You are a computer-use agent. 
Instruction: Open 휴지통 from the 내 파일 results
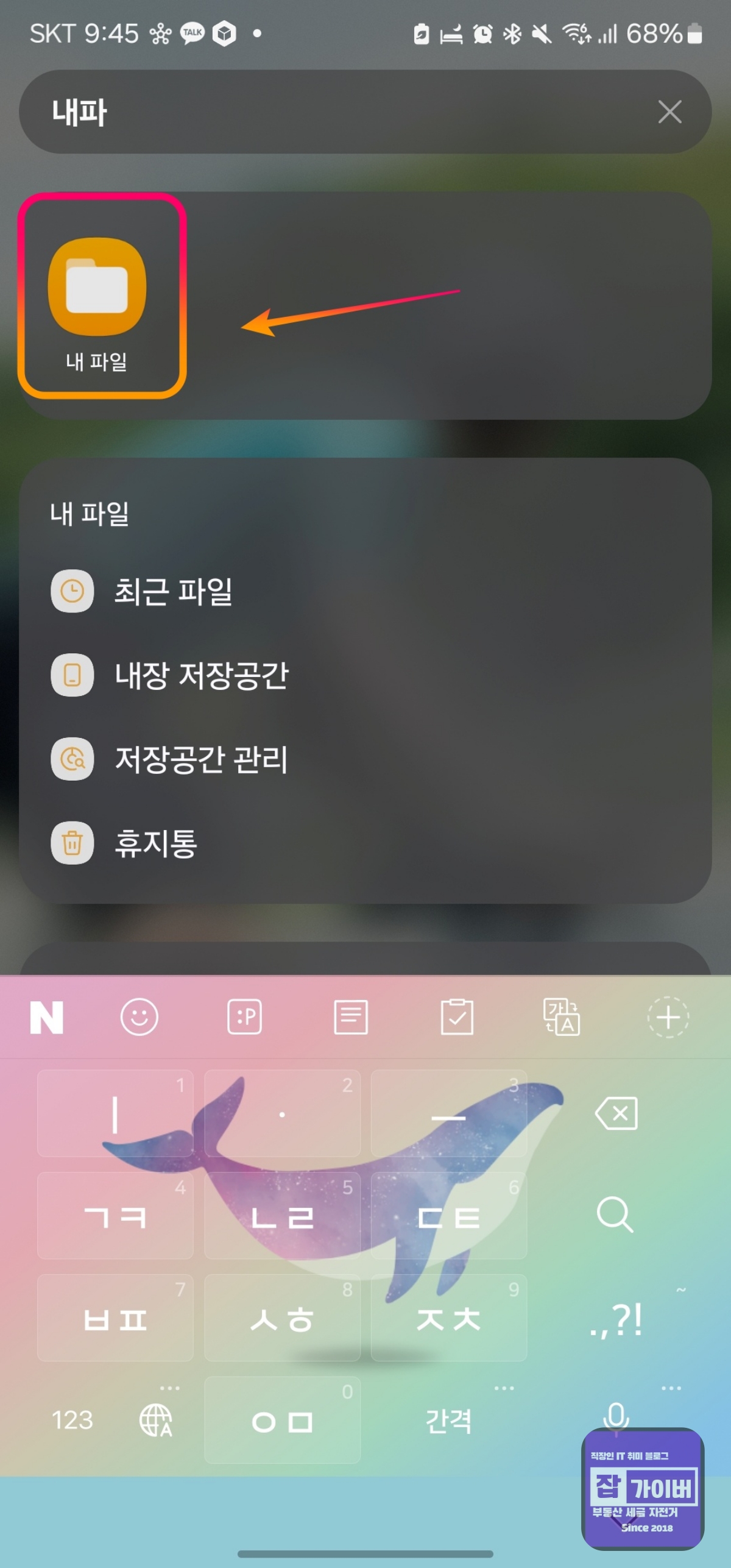click(x=155, y=844)
